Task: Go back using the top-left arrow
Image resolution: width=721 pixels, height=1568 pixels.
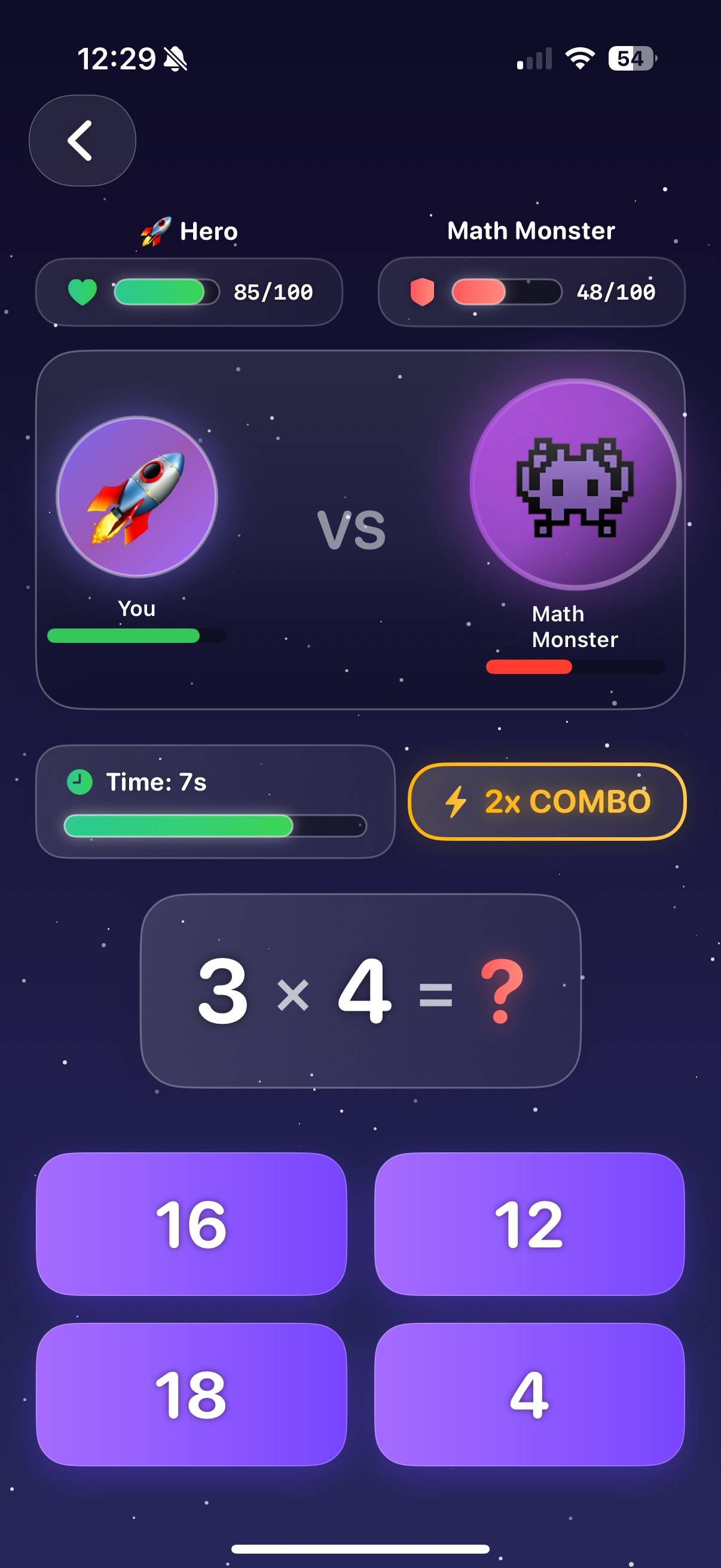Action: (x=82, y=140)
